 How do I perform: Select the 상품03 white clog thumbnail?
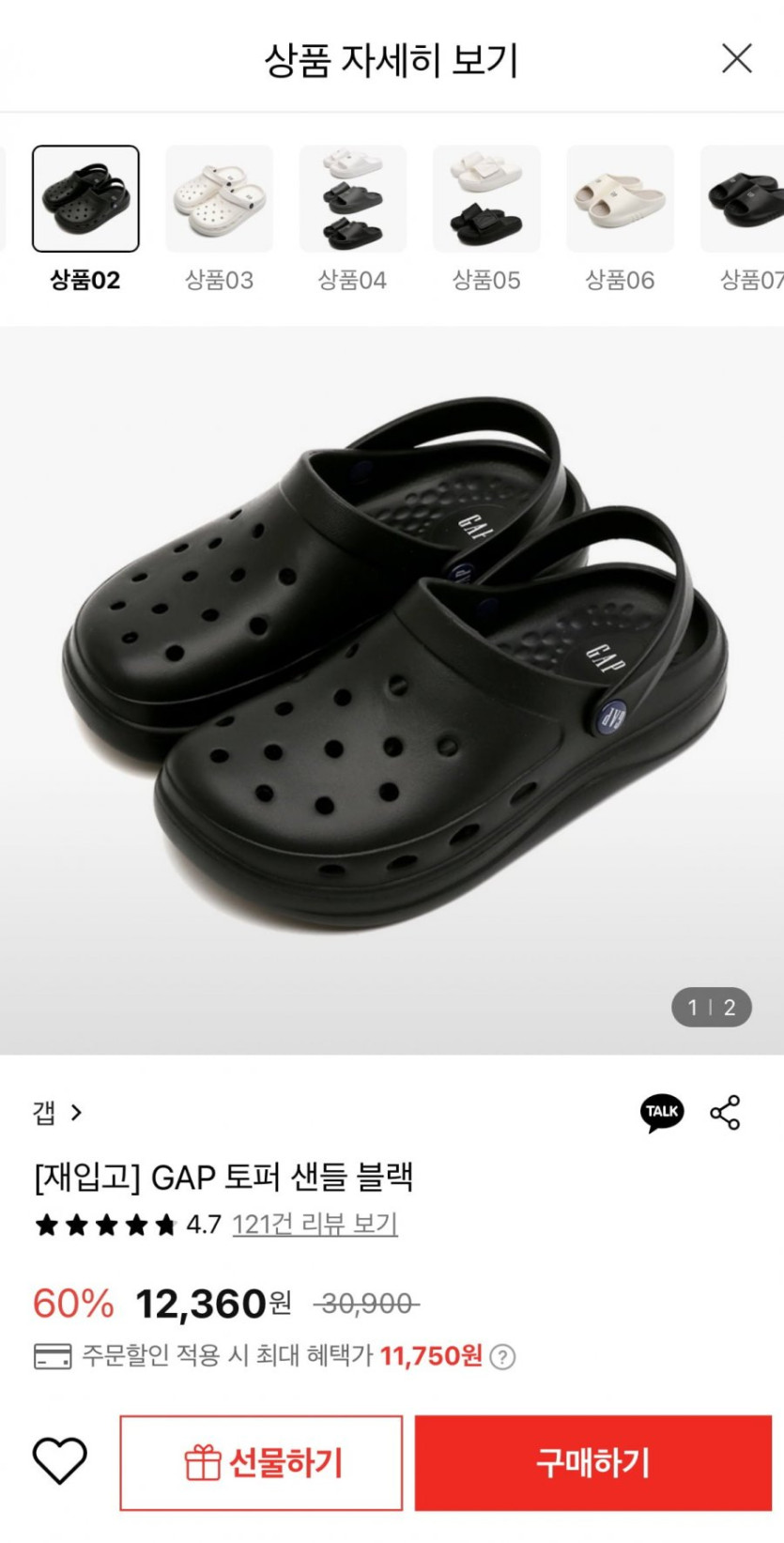coord(219,199)
